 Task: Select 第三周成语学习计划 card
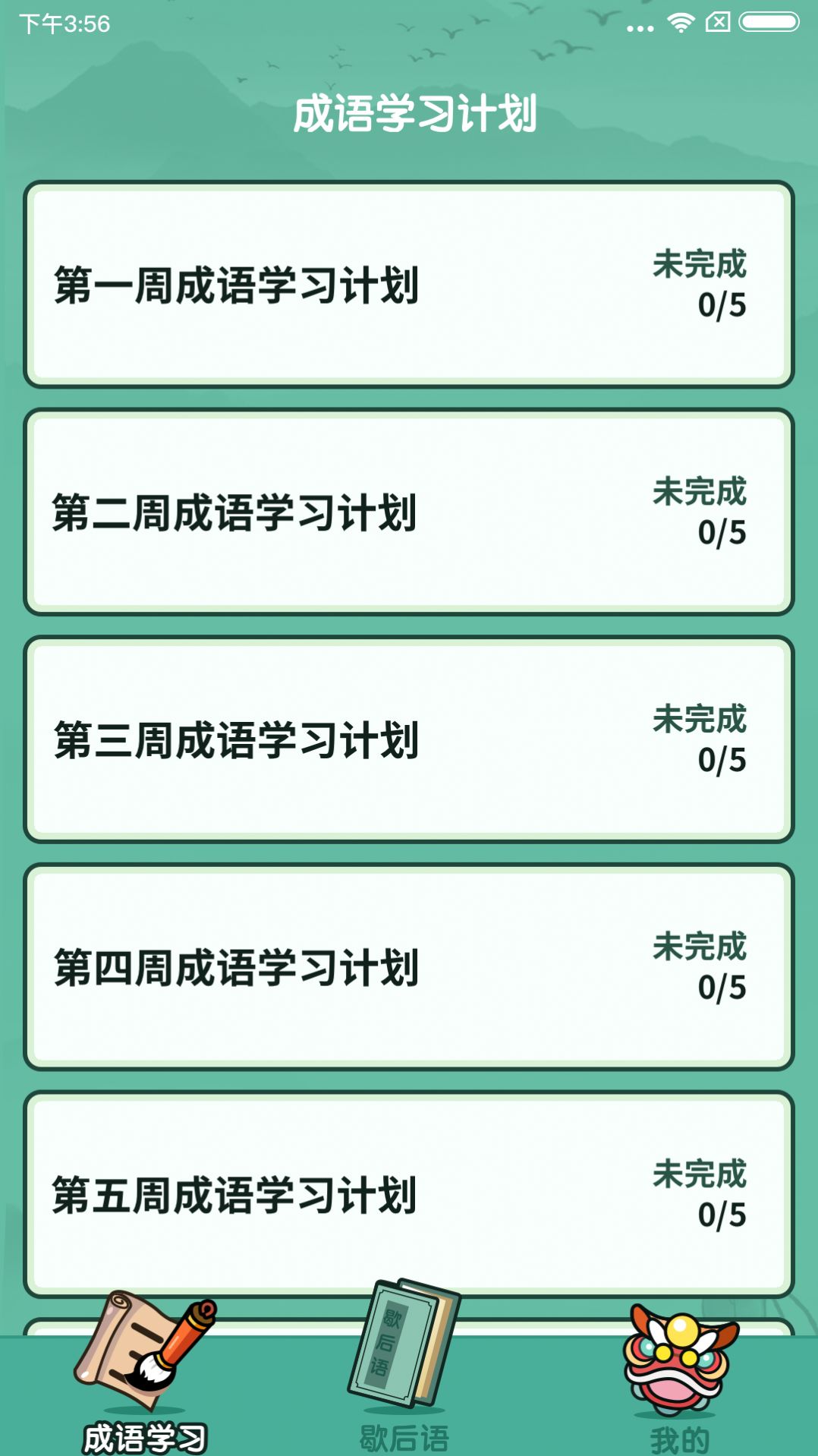point(408,739)
